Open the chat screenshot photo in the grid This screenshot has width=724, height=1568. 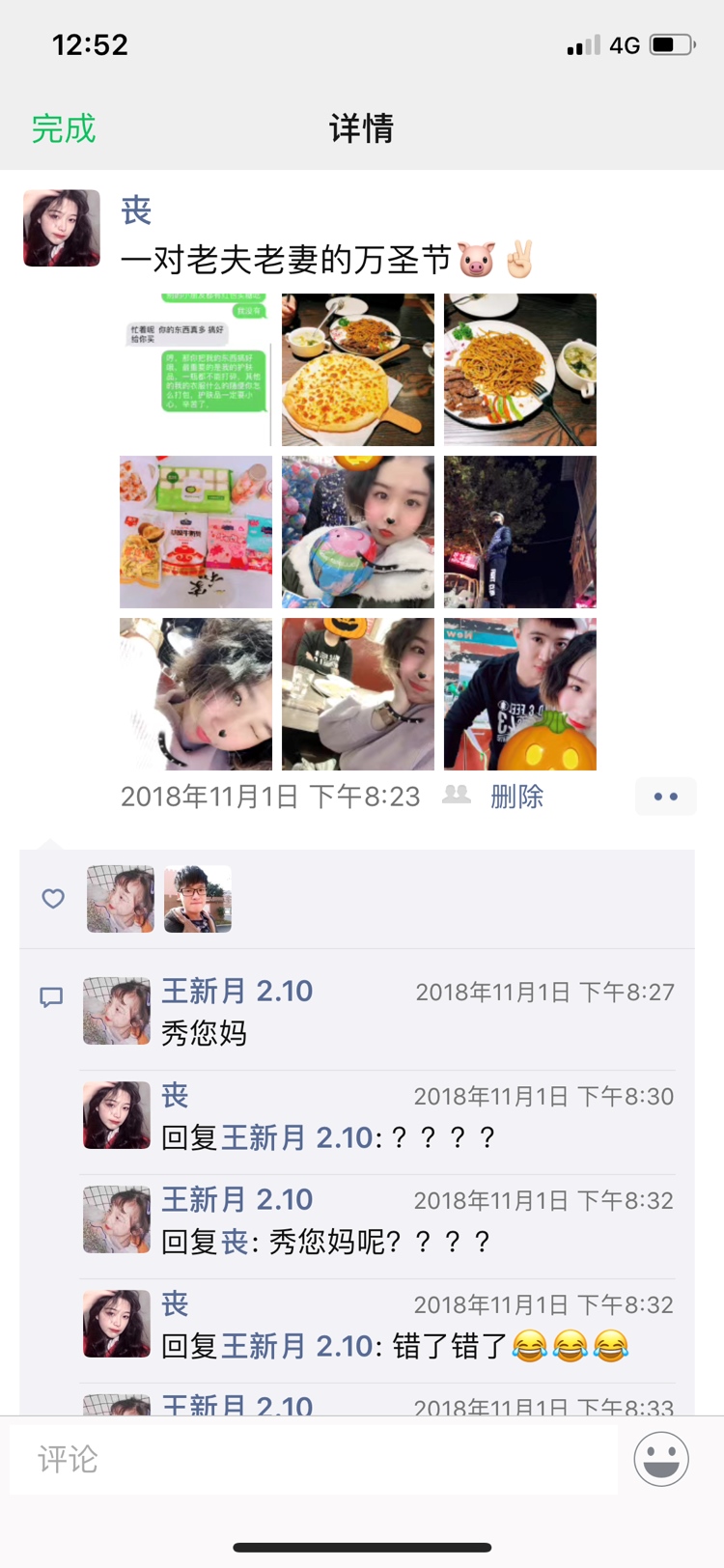pyautogui.click(x=196, y=370)
